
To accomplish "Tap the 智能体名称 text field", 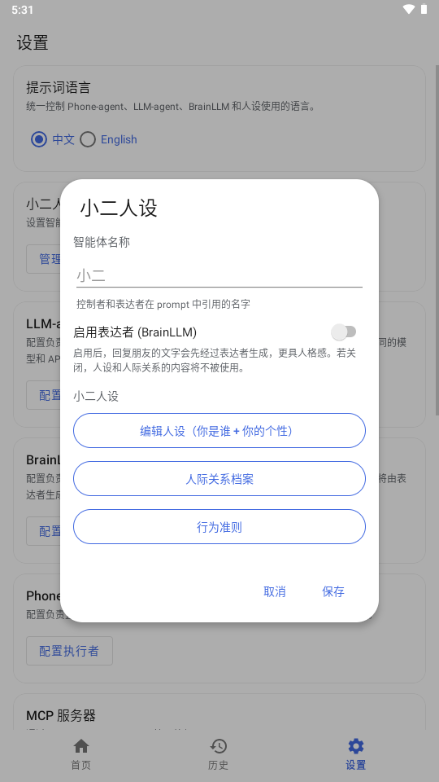I will click(219, 275).
